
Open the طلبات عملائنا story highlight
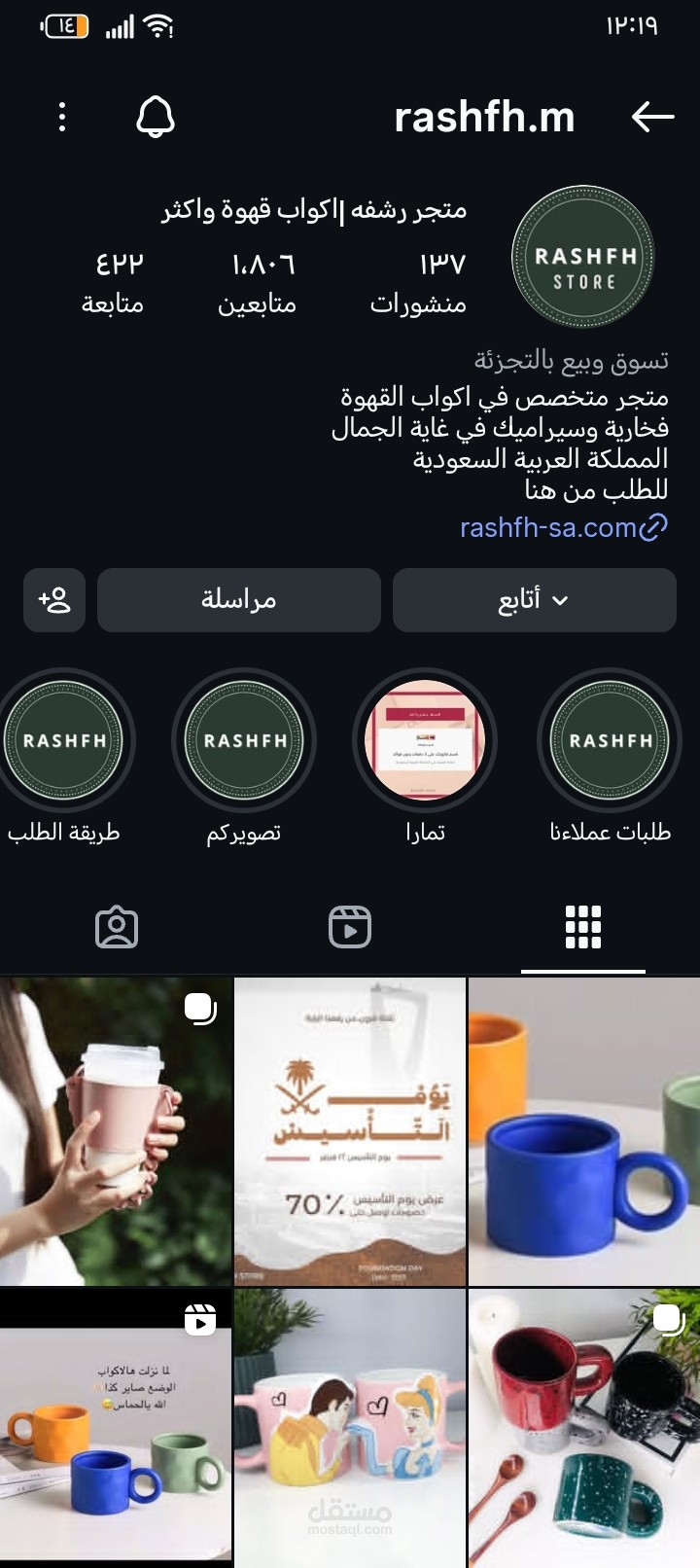608,741
